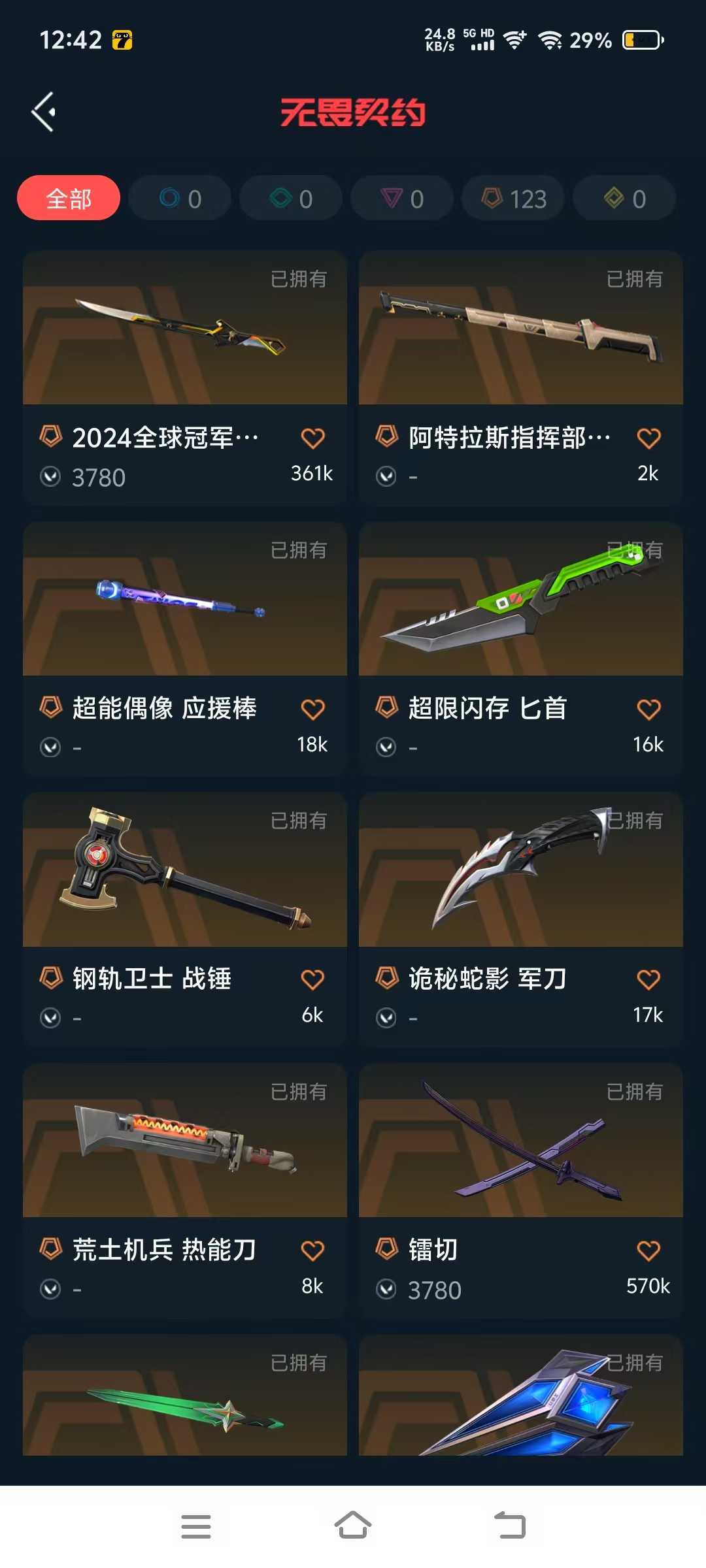Open the 钢轨卫士 战锤 card

click(185, 919)
